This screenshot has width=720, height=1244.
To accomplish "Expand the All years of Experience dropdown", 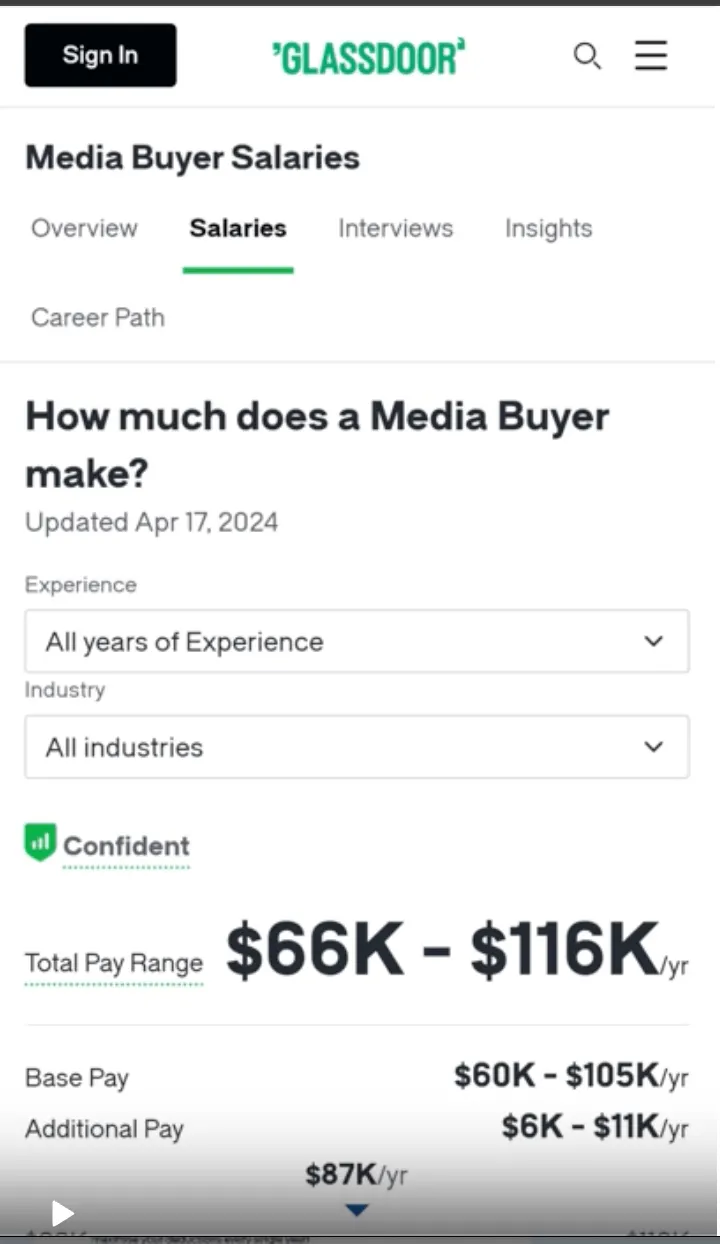I will 357,641.
